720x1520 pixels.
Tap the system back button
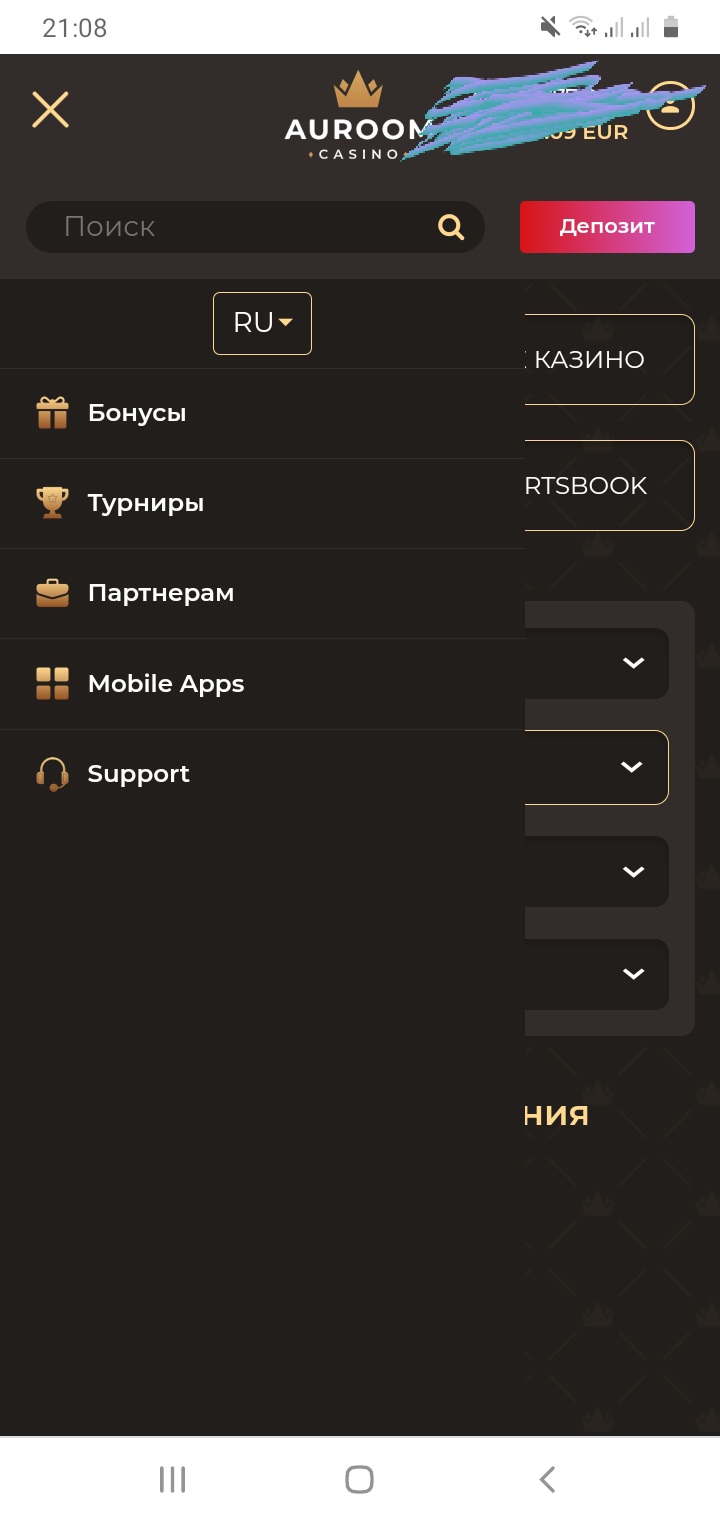[x=546, y=1479]
